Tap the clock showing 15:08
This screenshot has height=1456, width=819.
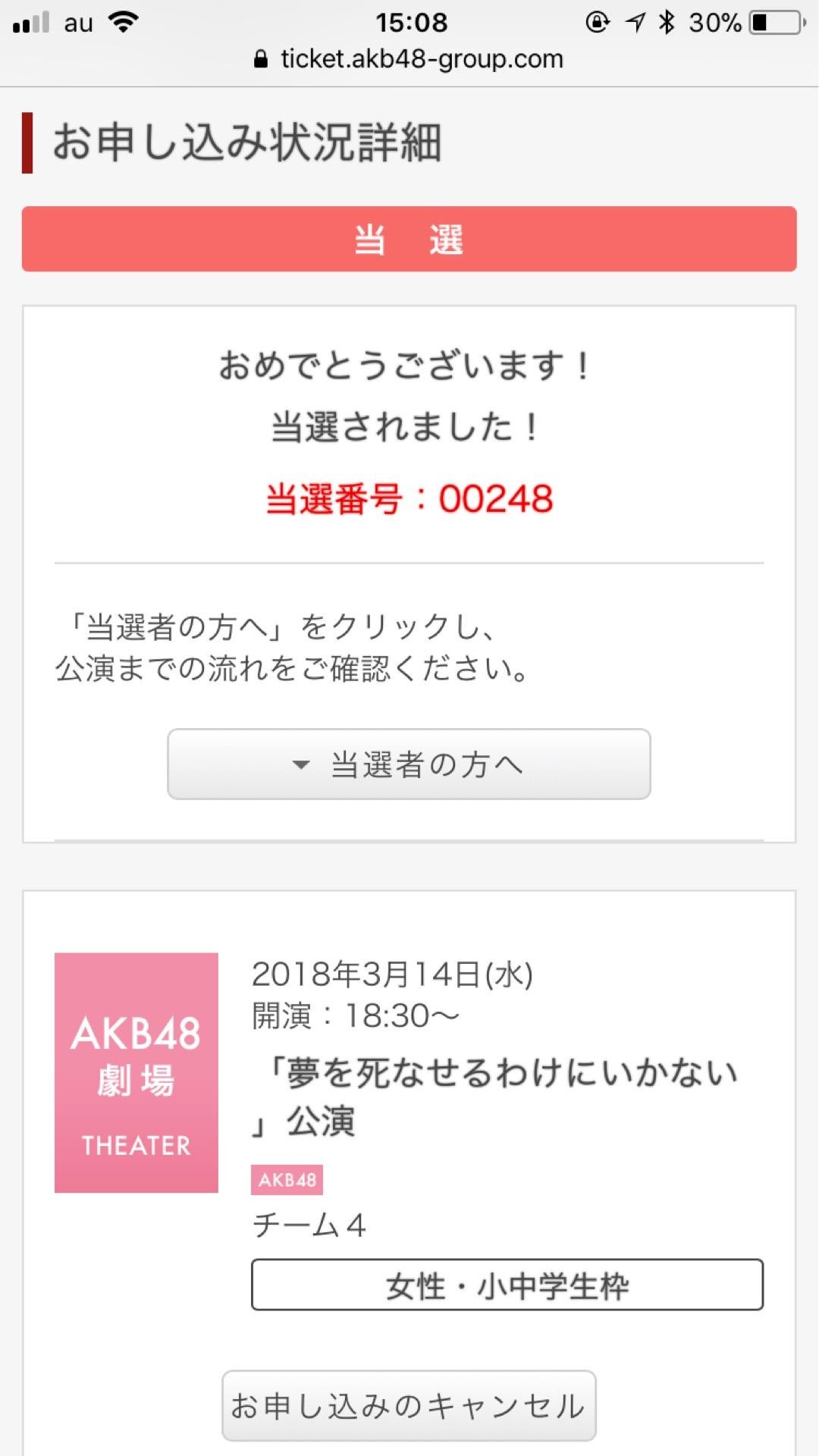coord(413,21)
